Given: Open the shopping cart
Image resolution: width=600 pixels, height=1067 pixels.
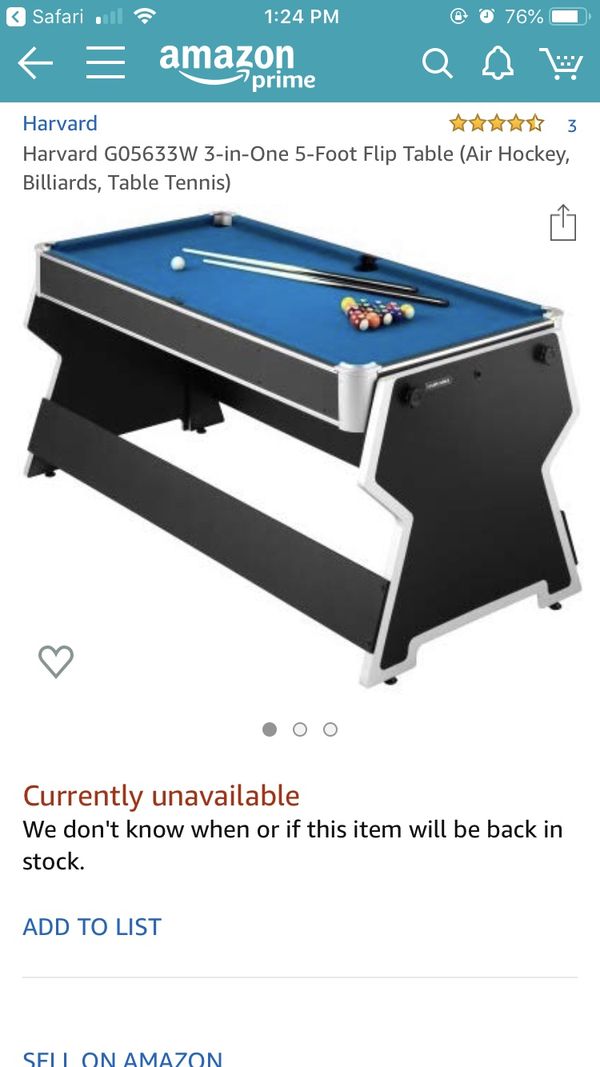Looking at the screenshot, I should (561, 64).
